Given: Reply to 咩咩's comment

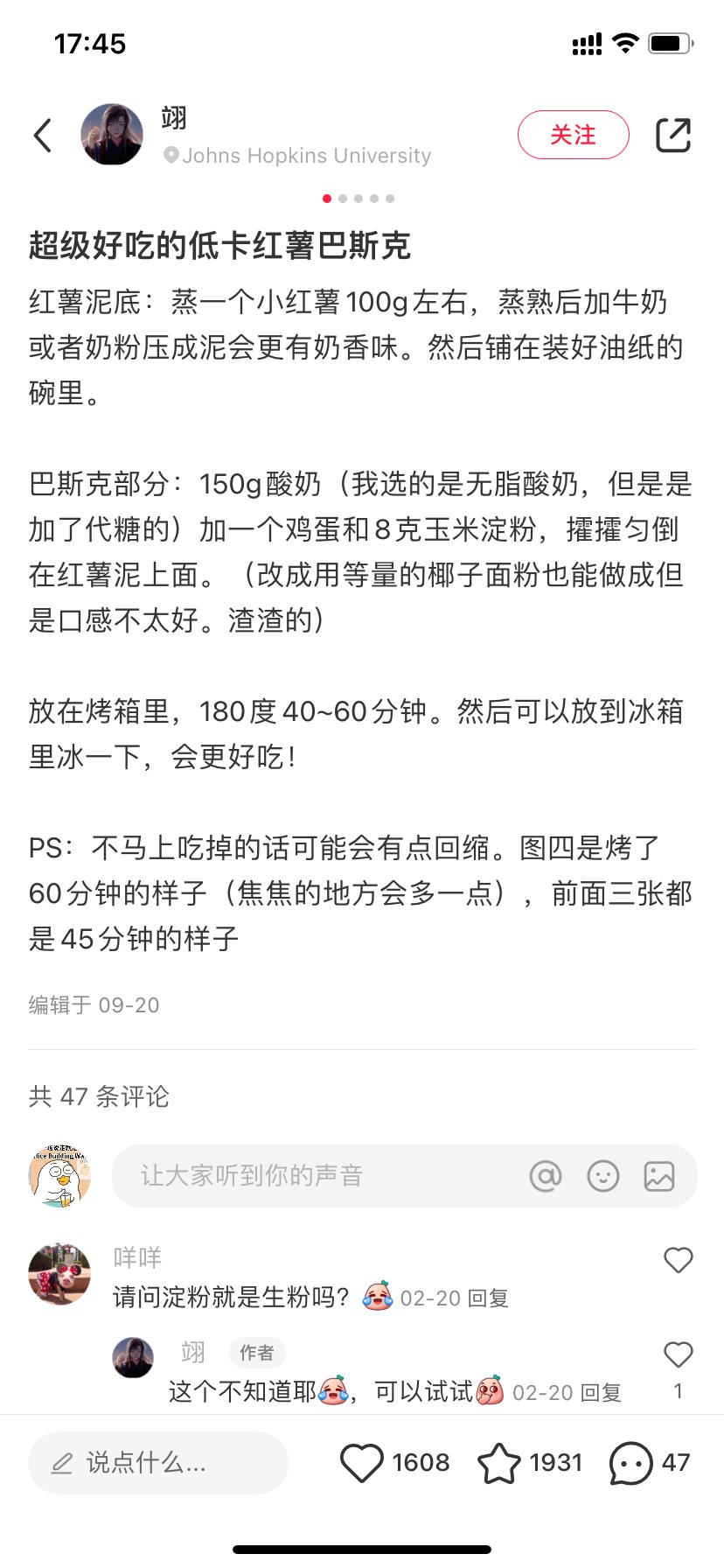Looking at the screenshot, I should click(x=488, y=1298).
